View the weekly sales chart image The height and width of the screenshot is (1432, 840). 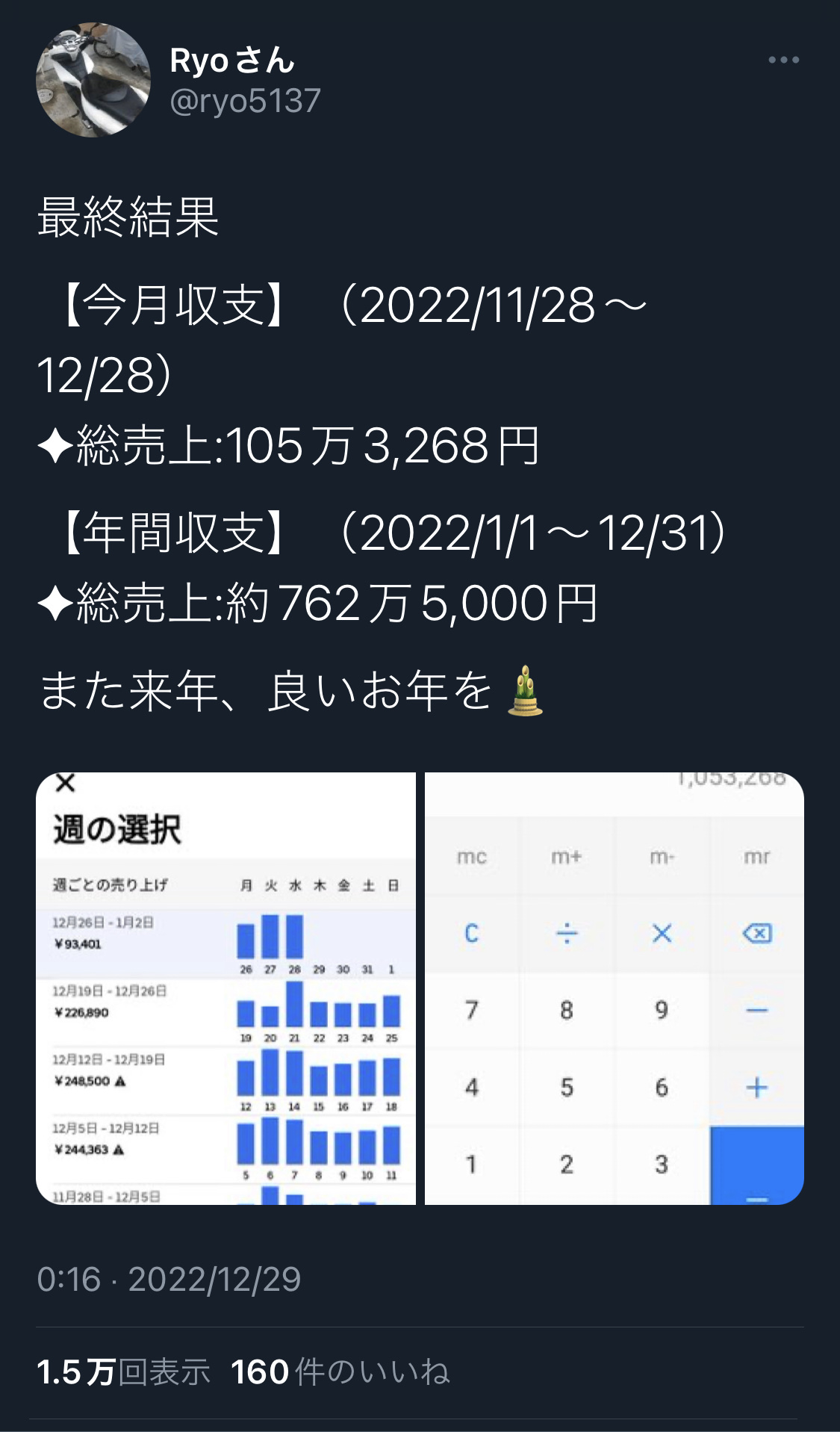click(225, 988)
